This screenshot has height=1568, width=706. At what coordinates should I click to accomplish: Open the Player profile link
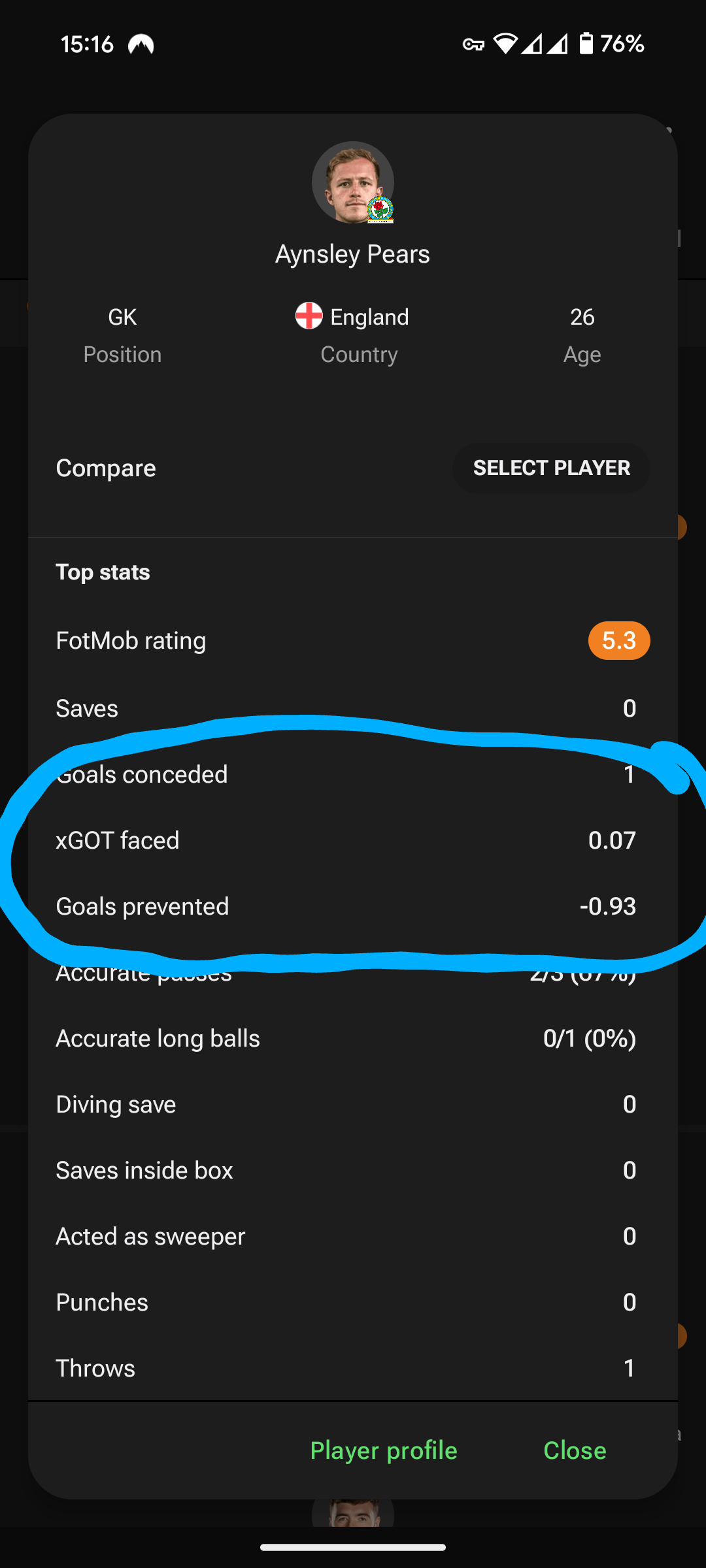coord(384,1450)
